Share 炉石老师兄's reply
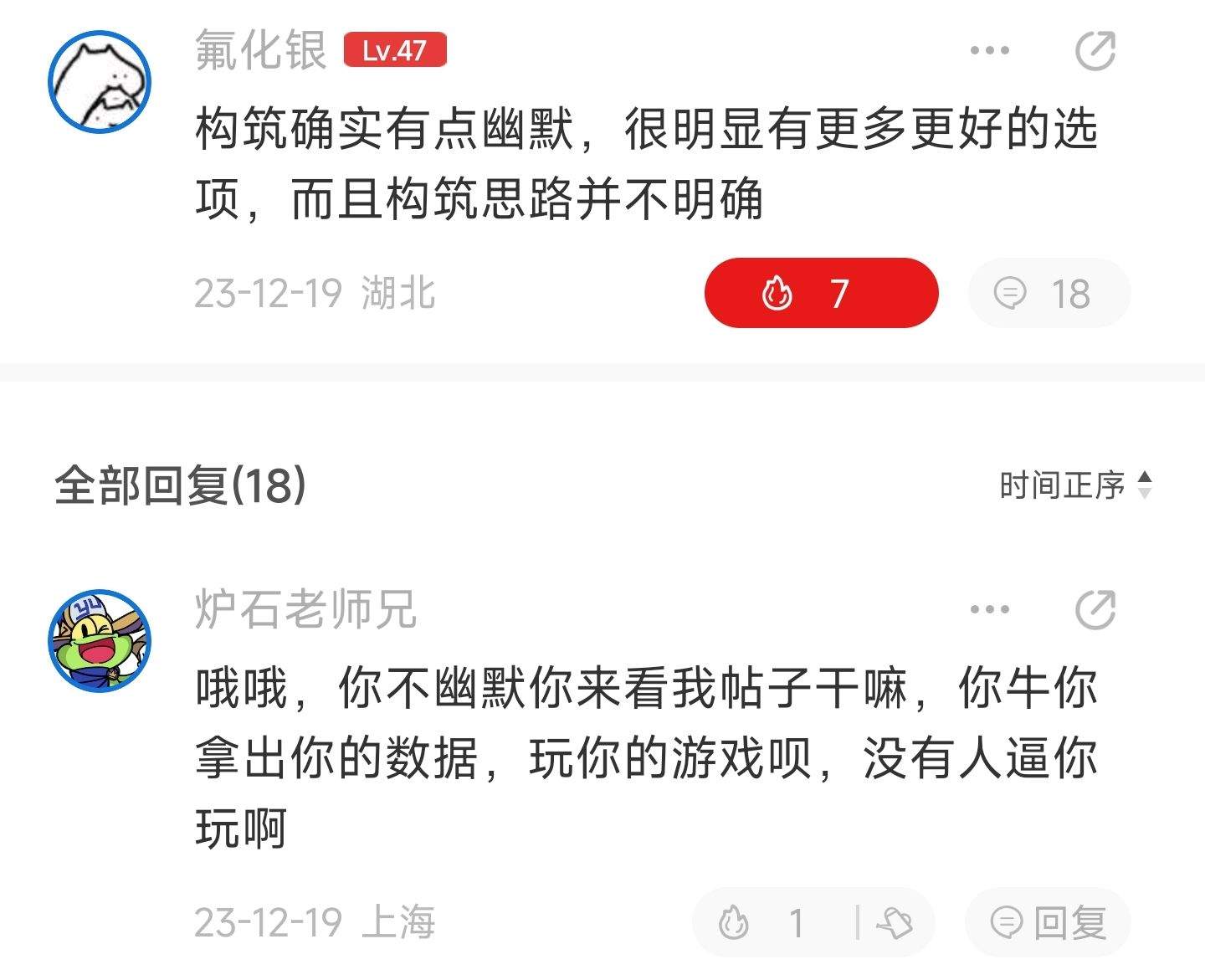Screen dimensions: 1205x980 1095,609
